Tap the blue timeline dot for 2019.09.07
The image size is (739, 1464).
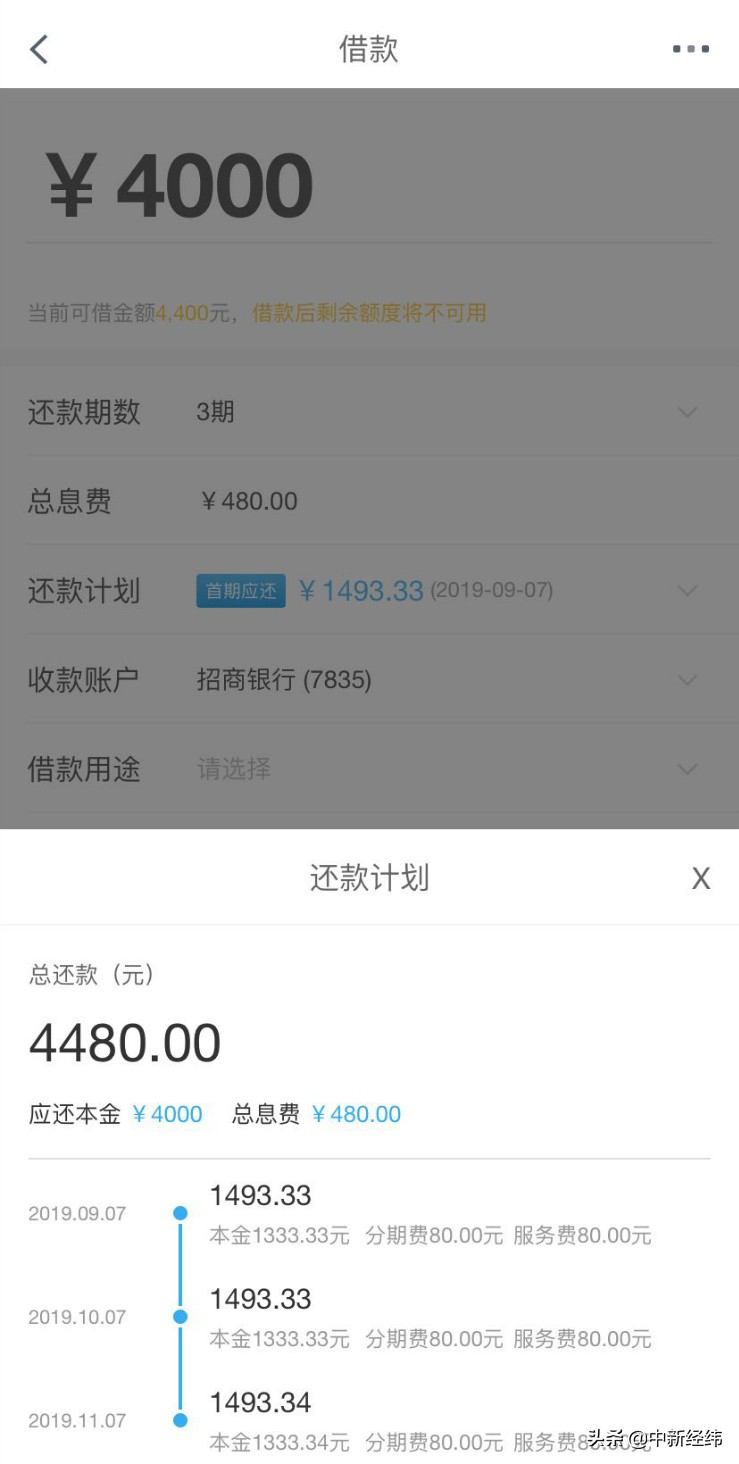180,1212
